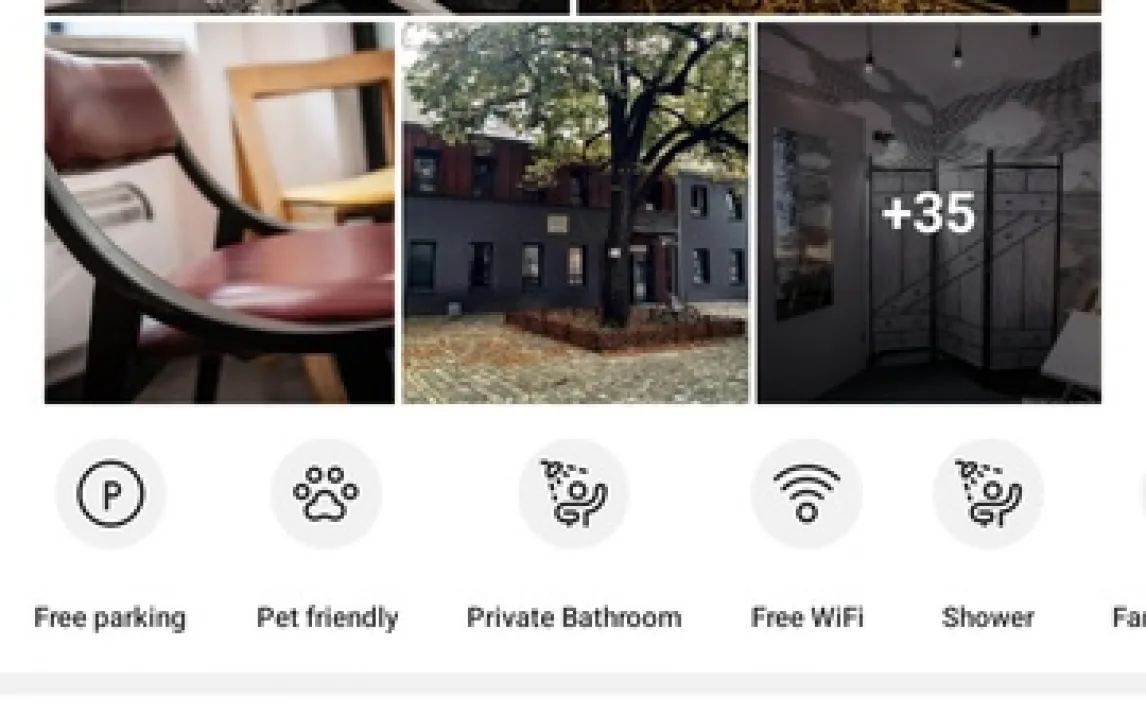View the +35 more photos
The width and height of the screenshot is (1146, 716).
928,213
